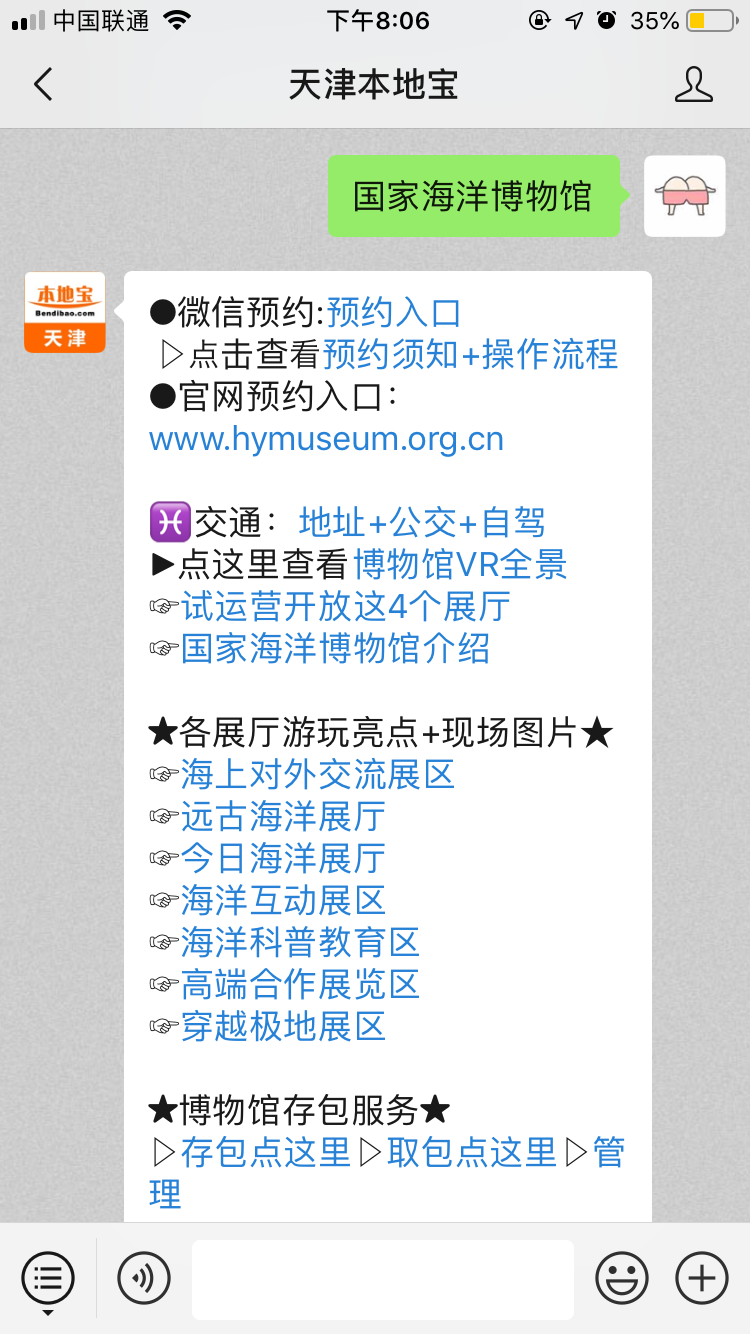The image size is (750, 1334).
Task: View the 博物馆VR全景 link
Action: click(460, 565)
